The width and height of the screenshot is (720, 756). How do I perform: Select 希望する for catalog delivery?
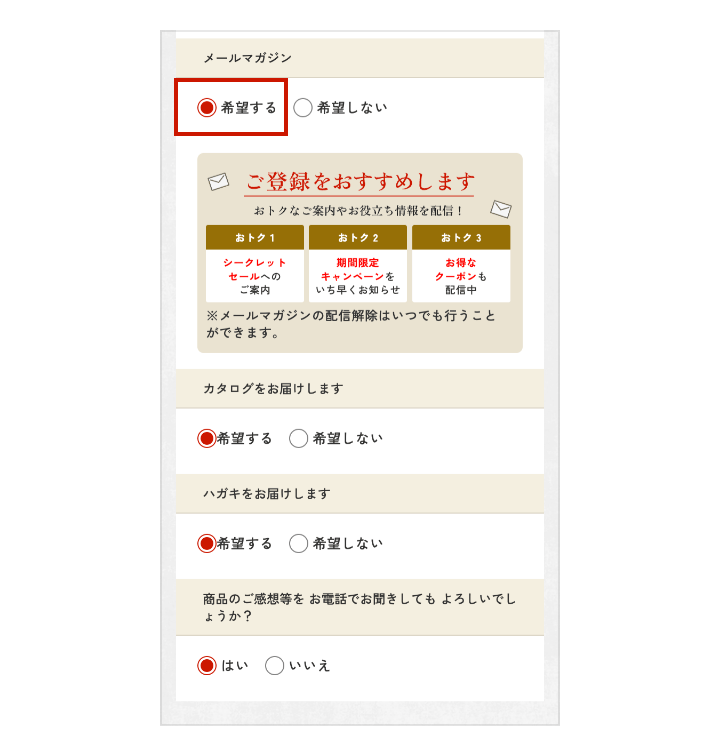[x=207, y=438]
